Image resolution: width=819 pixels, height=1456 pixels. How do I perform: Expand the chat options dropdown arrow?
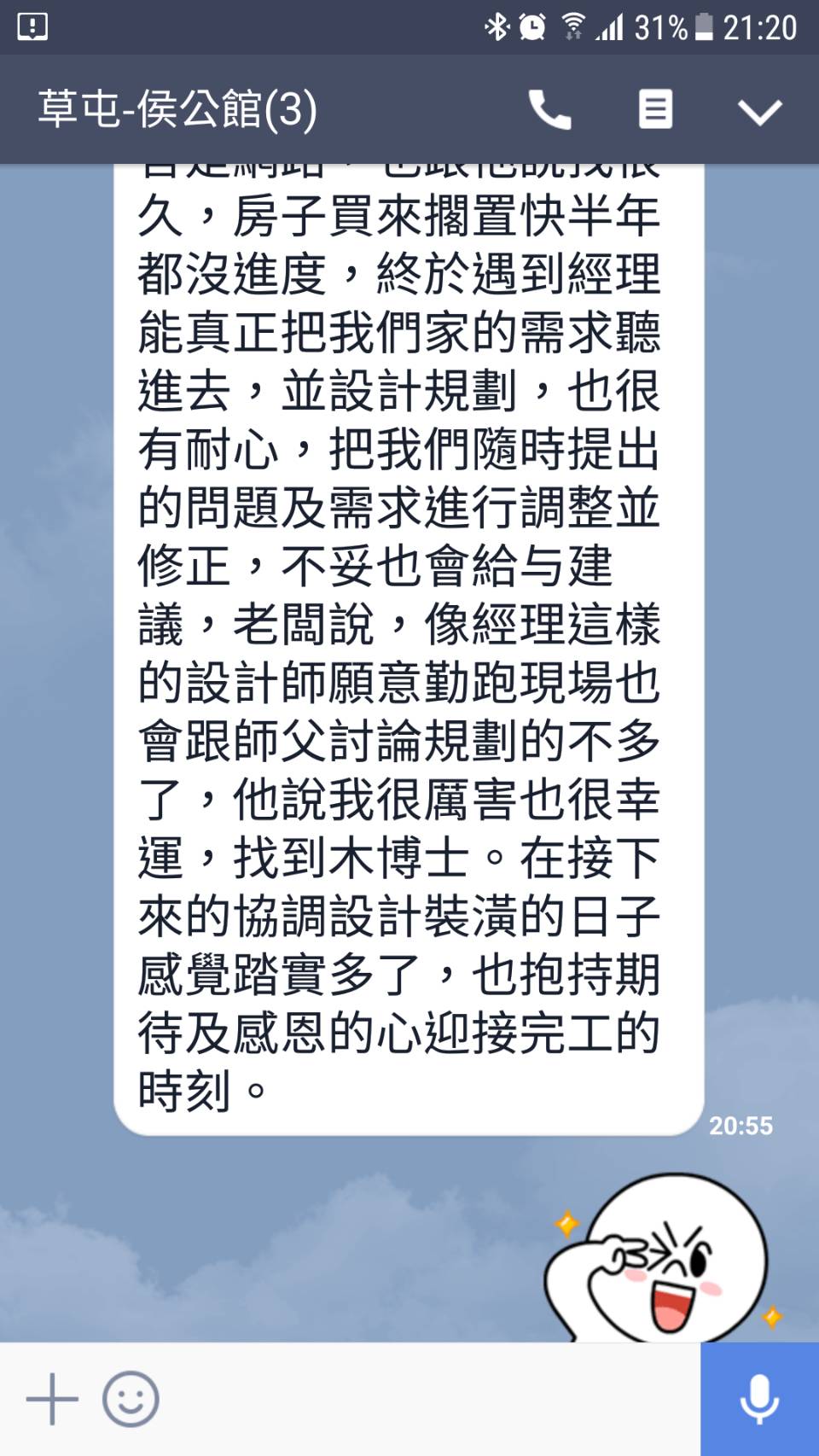click(x=759, y=111)
